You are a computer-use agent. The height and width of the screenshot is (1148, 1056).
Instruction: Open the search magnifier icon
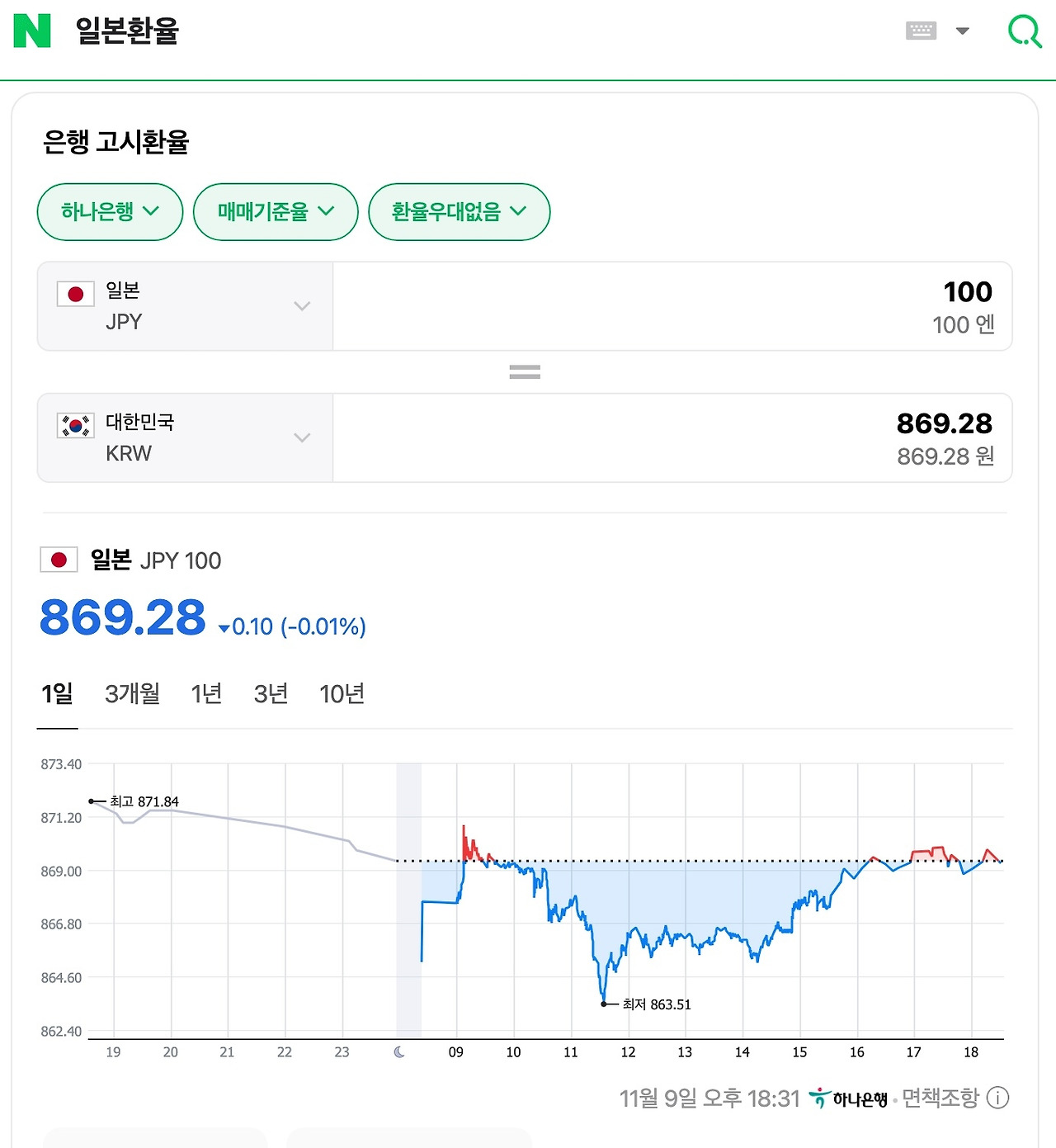(1025, 31)
